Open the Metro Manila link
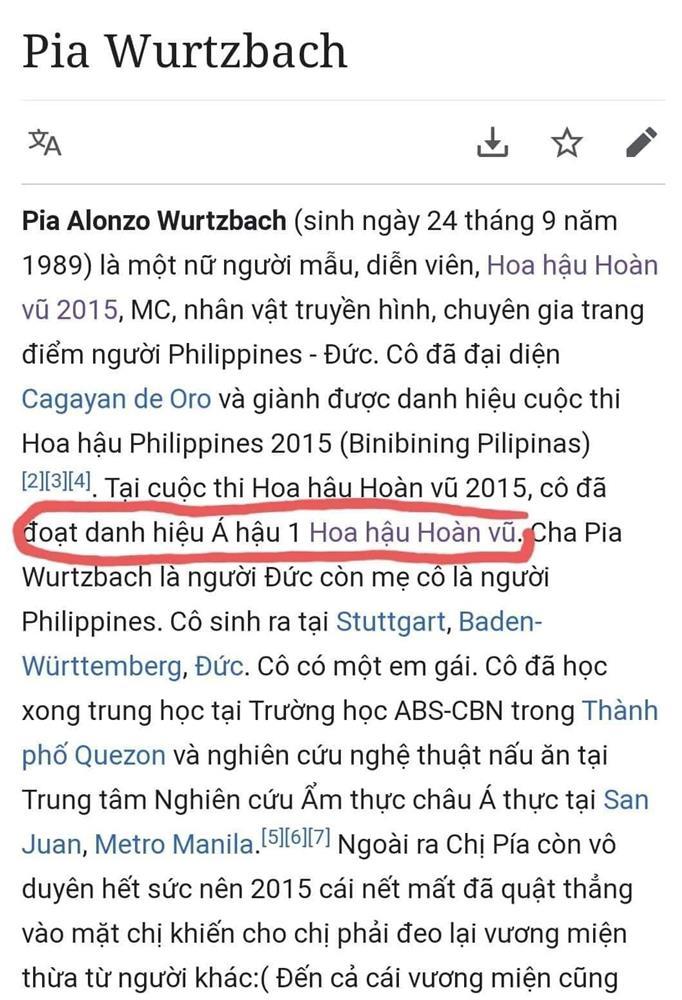Image resolution: width=682 pixels, height=1000 pixels. [172, 844]
